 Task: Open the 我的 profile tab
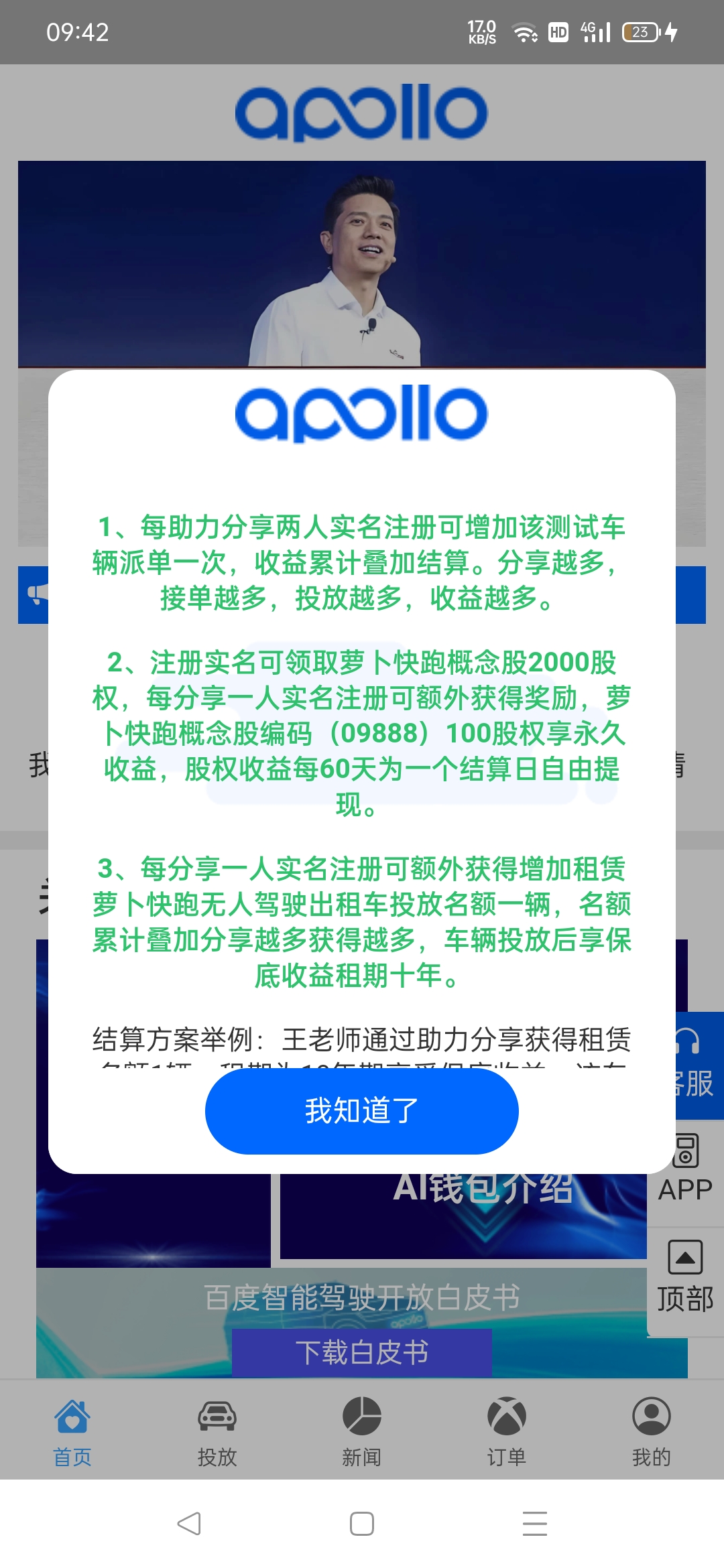651,1431
